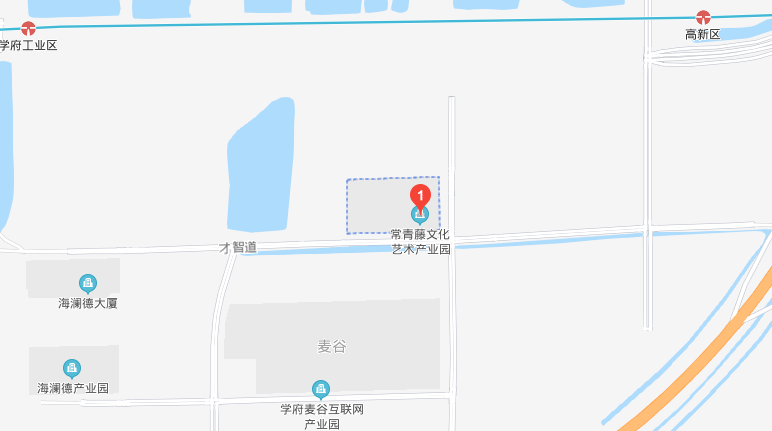Tap the 学府工业区 subway station icon
The width and height of the screenshot is (772, 431).
(28, 29)
